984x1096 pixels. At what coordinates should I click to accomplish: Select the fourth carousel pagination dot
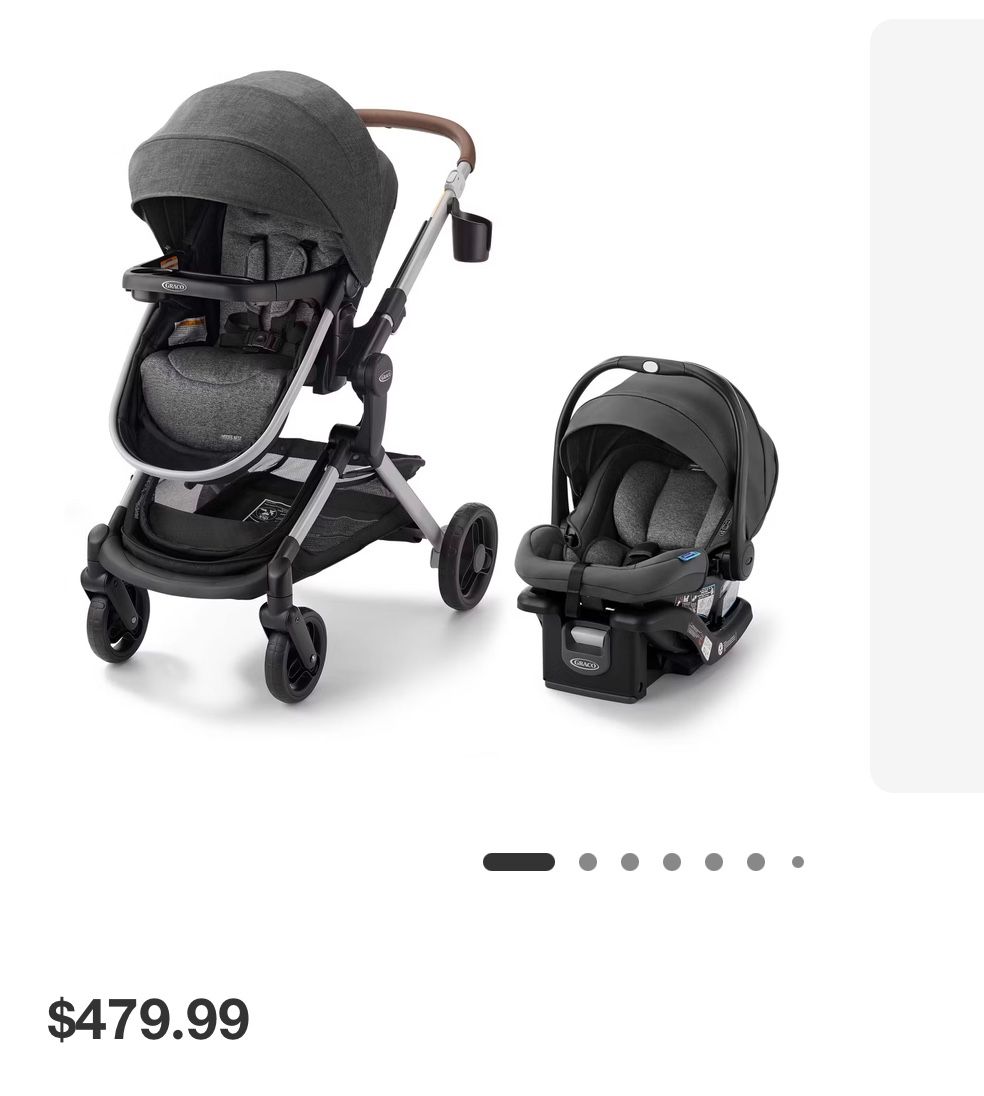coord(671,860)
